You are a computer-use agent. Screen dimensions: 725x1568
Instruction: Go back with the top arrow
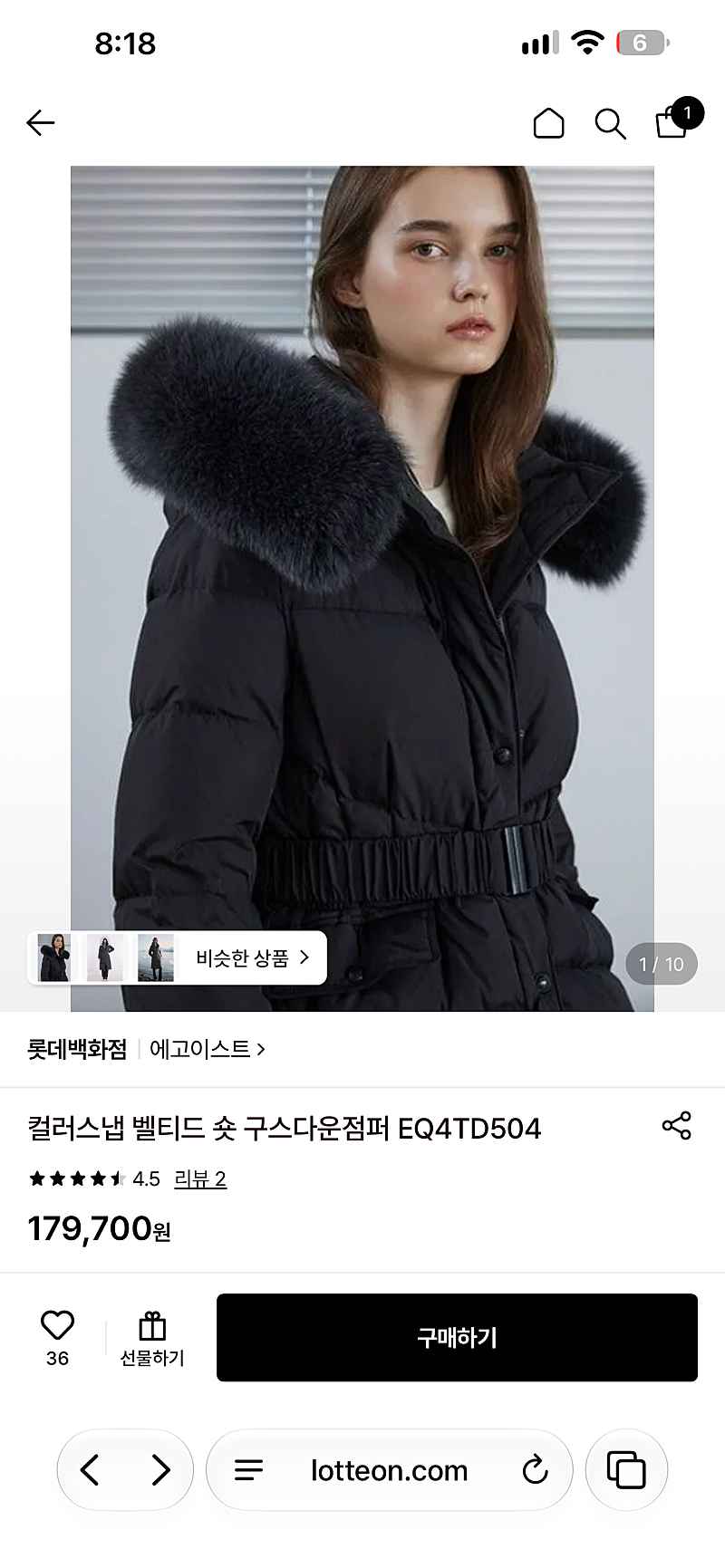tap(41, 122)
